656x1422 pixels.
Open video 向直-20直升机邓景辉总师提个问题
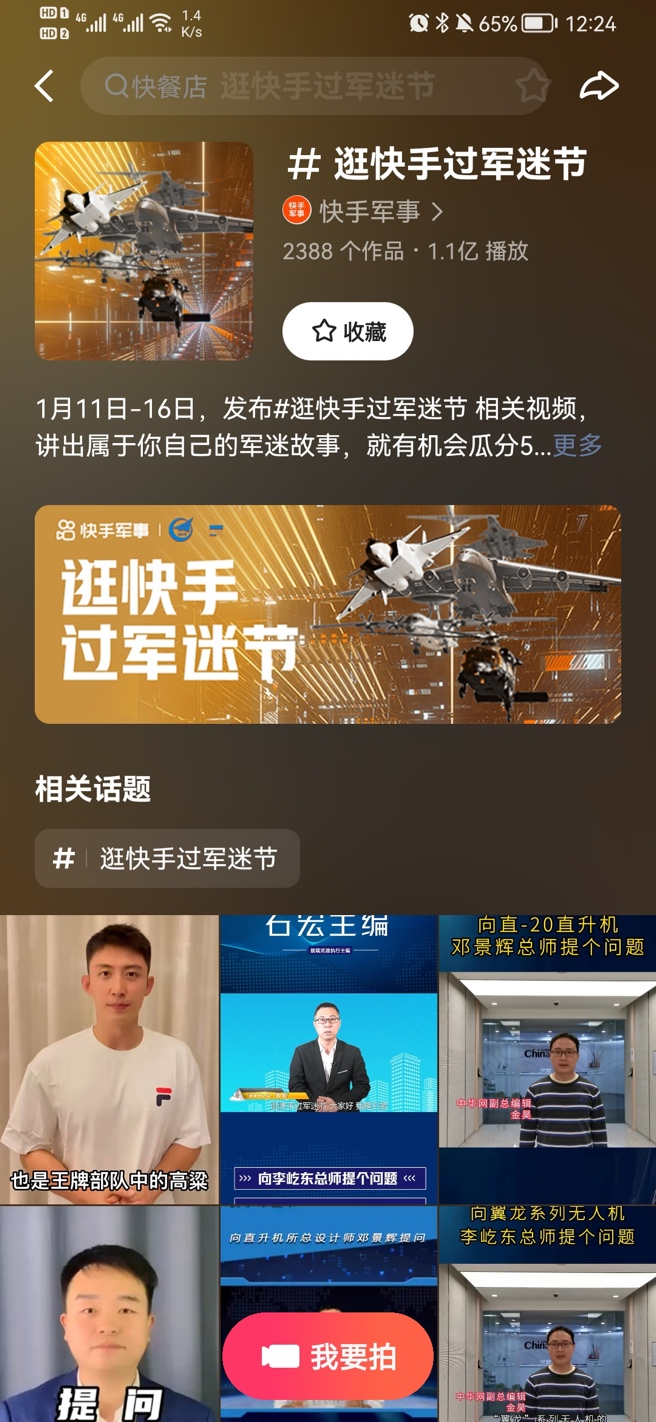pyautogui.click(x=547, y=1060)
